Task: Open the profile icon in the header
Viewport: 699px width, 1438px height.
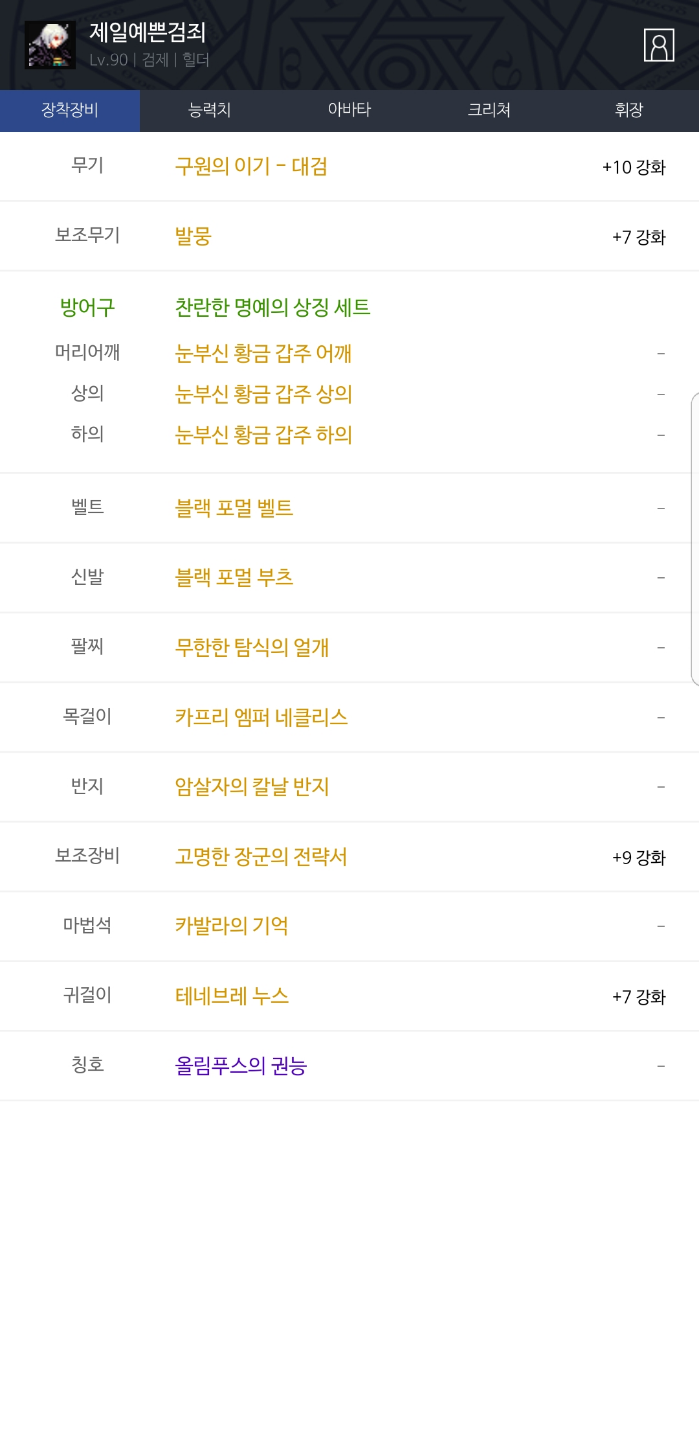Action: (658, 46)
